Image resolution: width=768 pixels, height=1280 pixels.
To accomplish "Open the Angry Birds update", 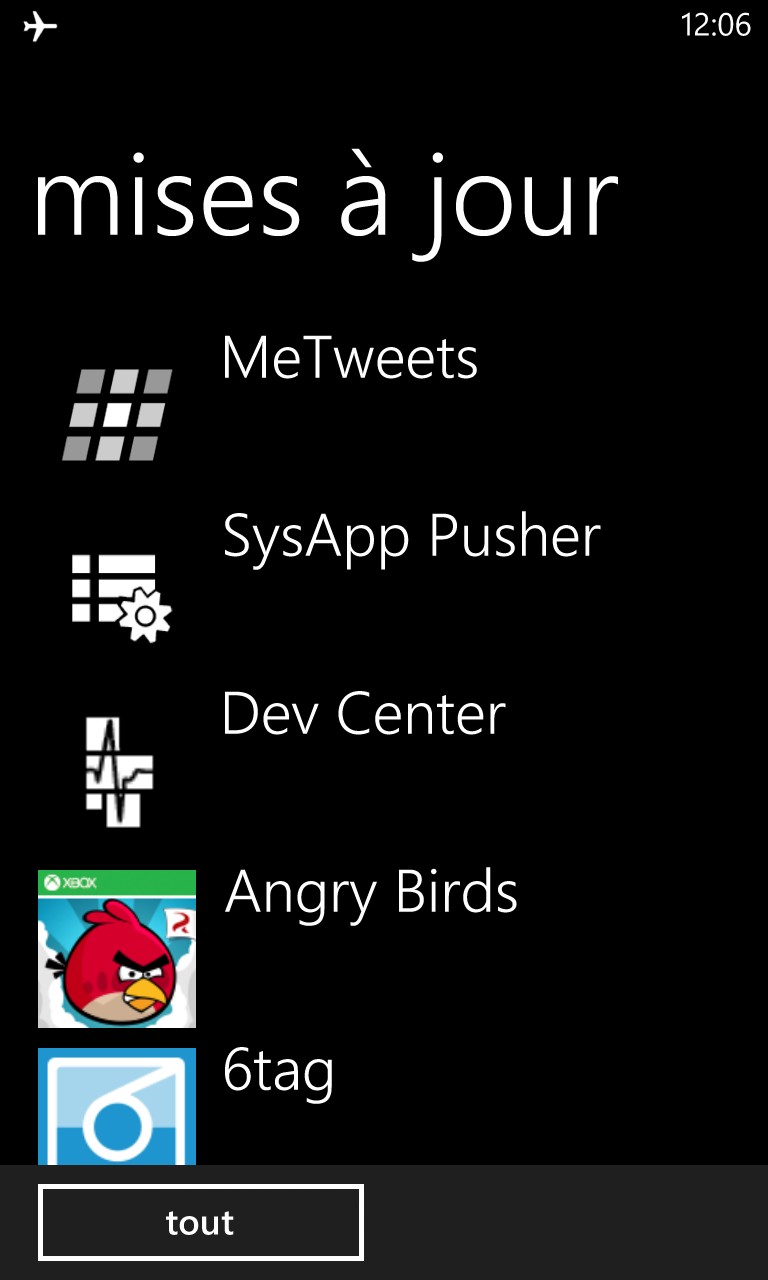I will (x=384, y=949).
